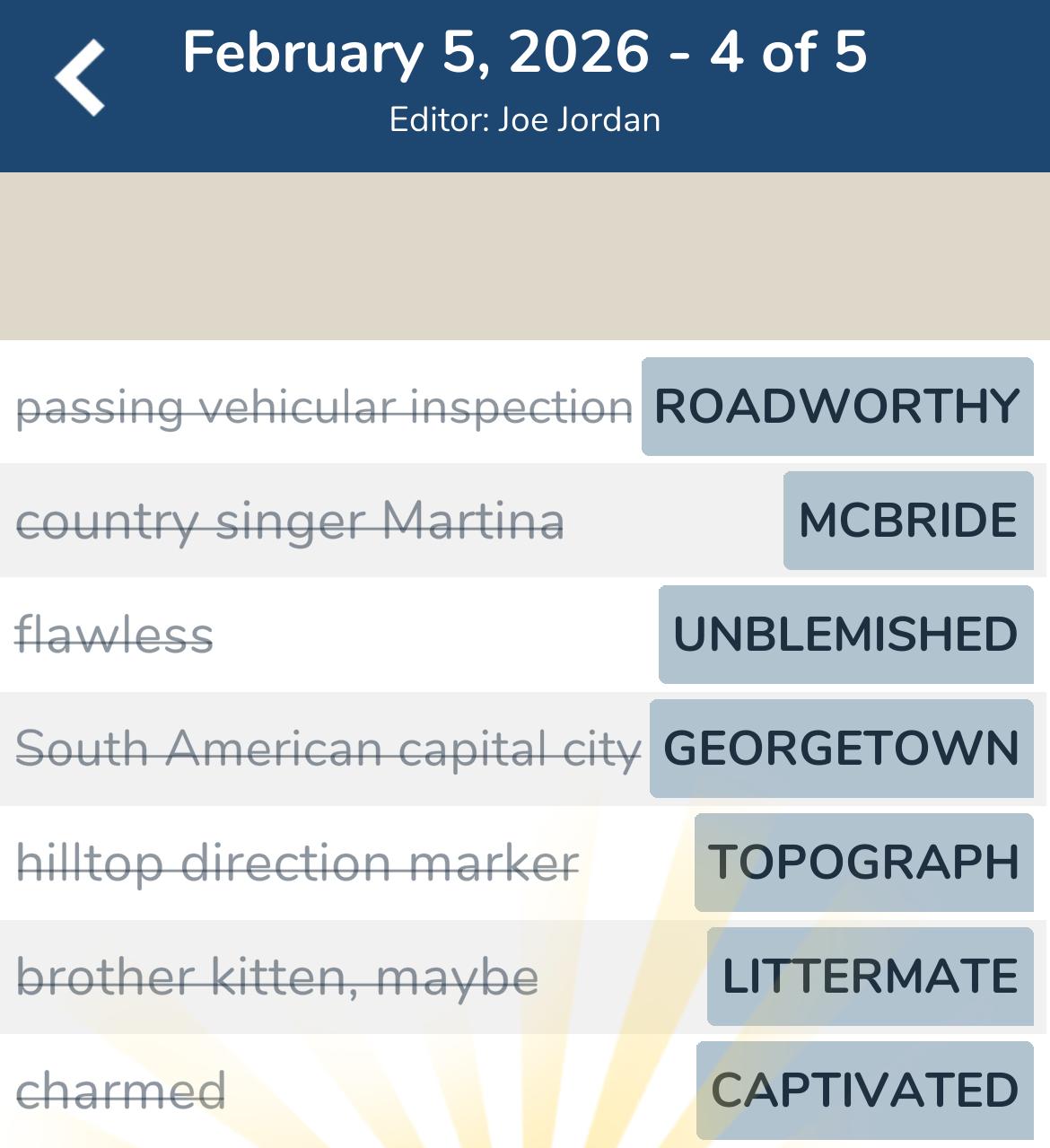Tap the blue header bar
This screenshot has width=1050, height=1148.
point(525,85)
